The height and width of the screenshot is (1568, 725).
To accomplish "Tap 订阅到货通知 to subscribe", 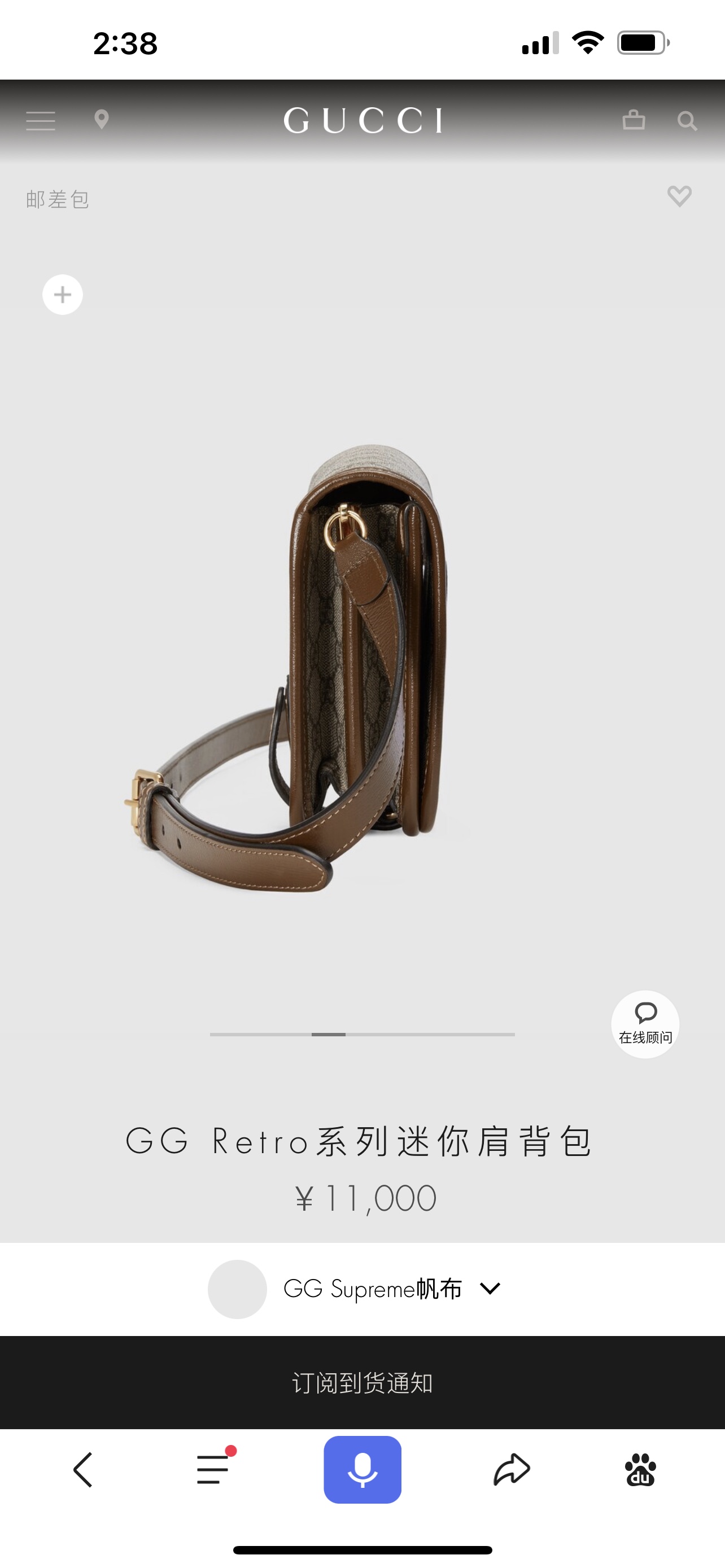I will pyautogui.click(x=363, y=1383).
